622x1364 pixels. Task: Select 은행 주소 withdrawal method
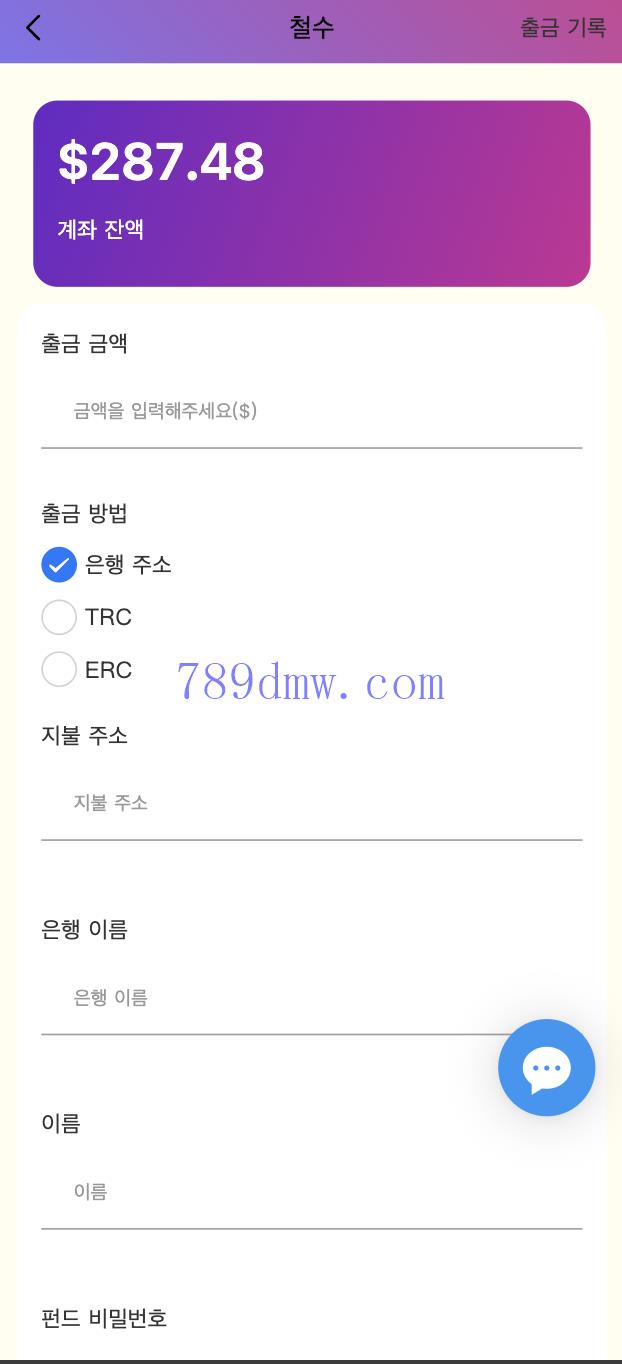coord(60,565)
